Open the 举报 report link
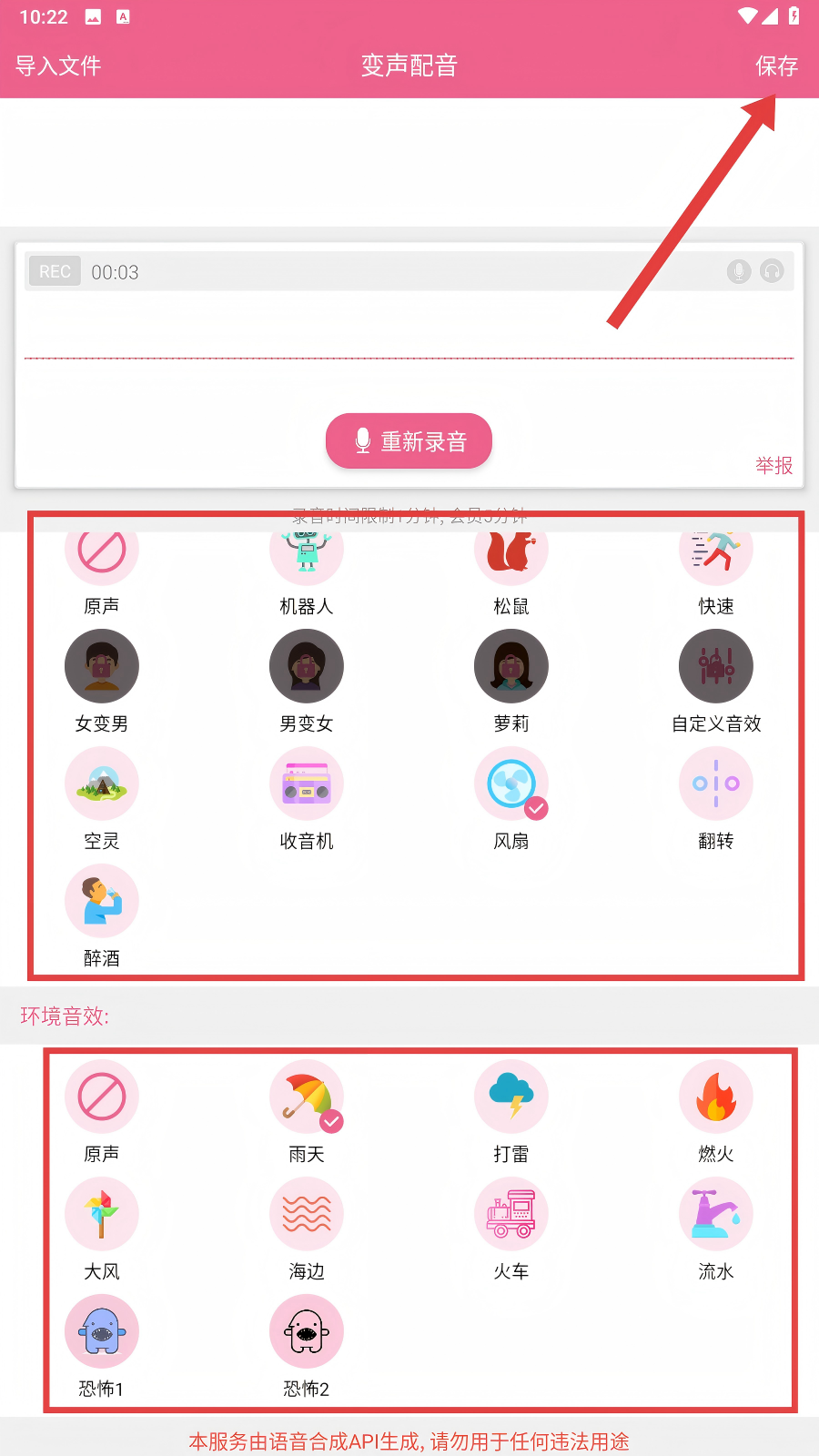Screen dimensions: 819x1456 point(773,466)
